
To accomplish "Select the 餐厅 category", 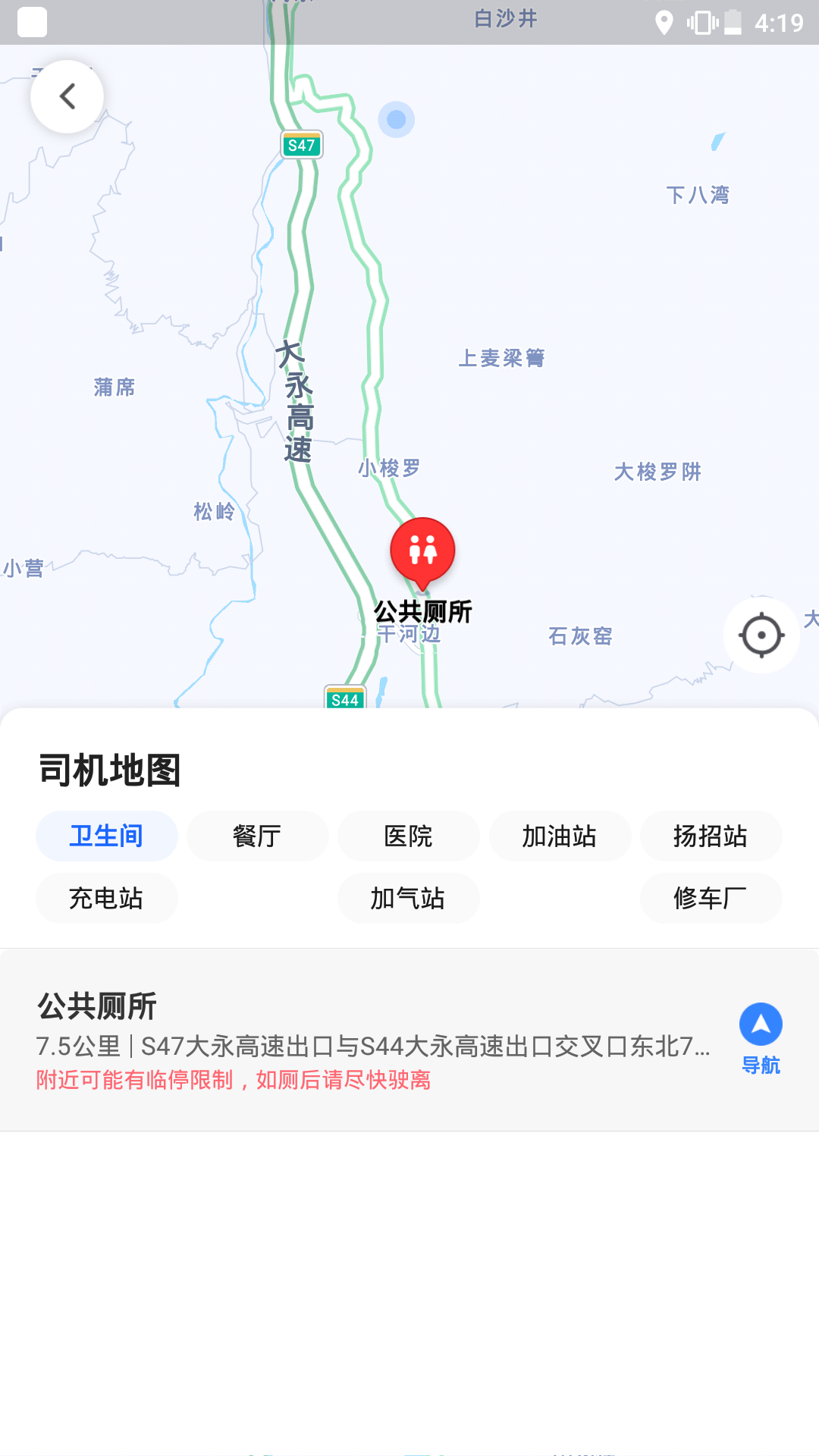I will point(257,836).
